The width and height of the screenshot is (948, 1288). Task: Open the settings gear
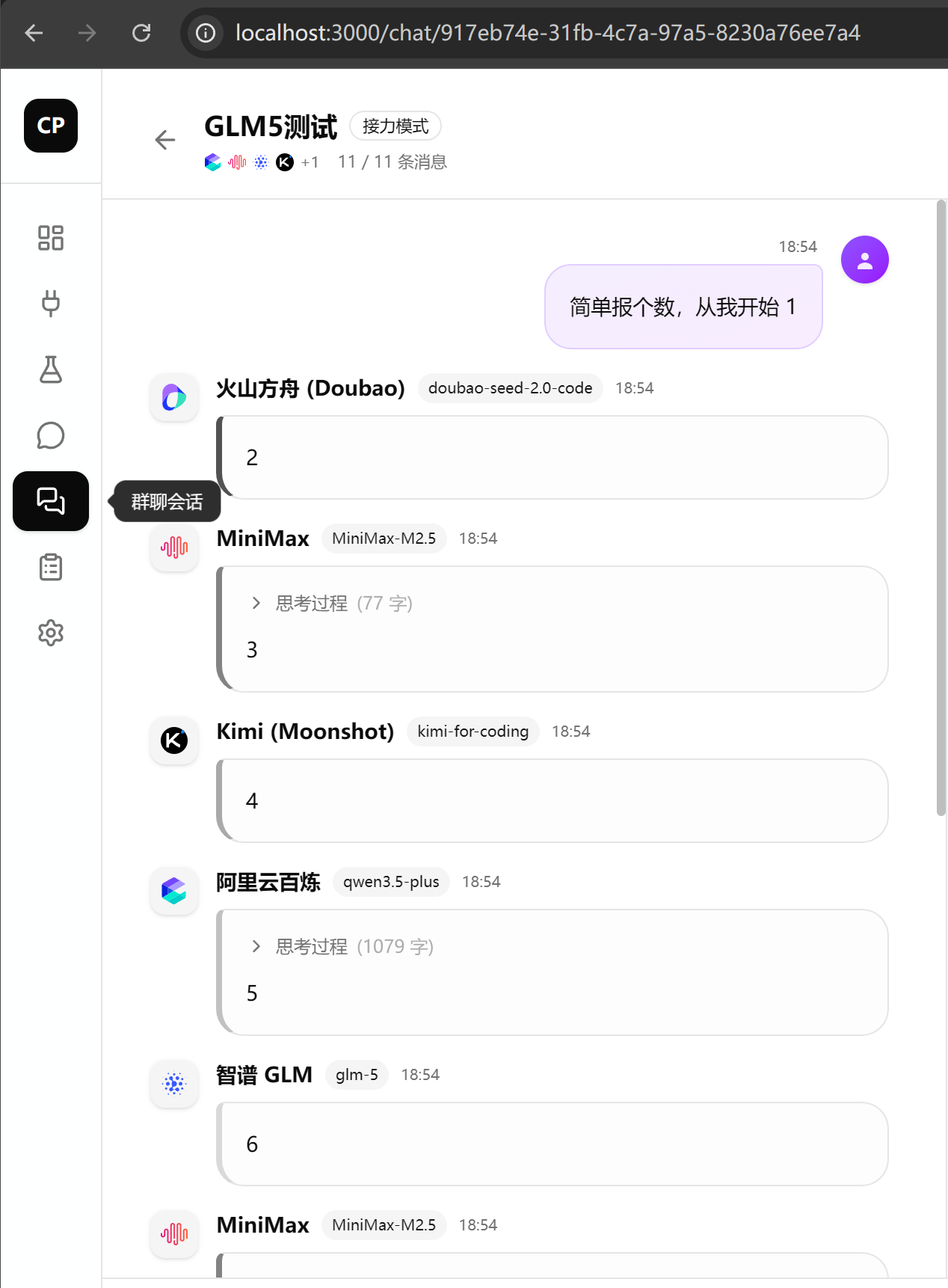[51, 634]
